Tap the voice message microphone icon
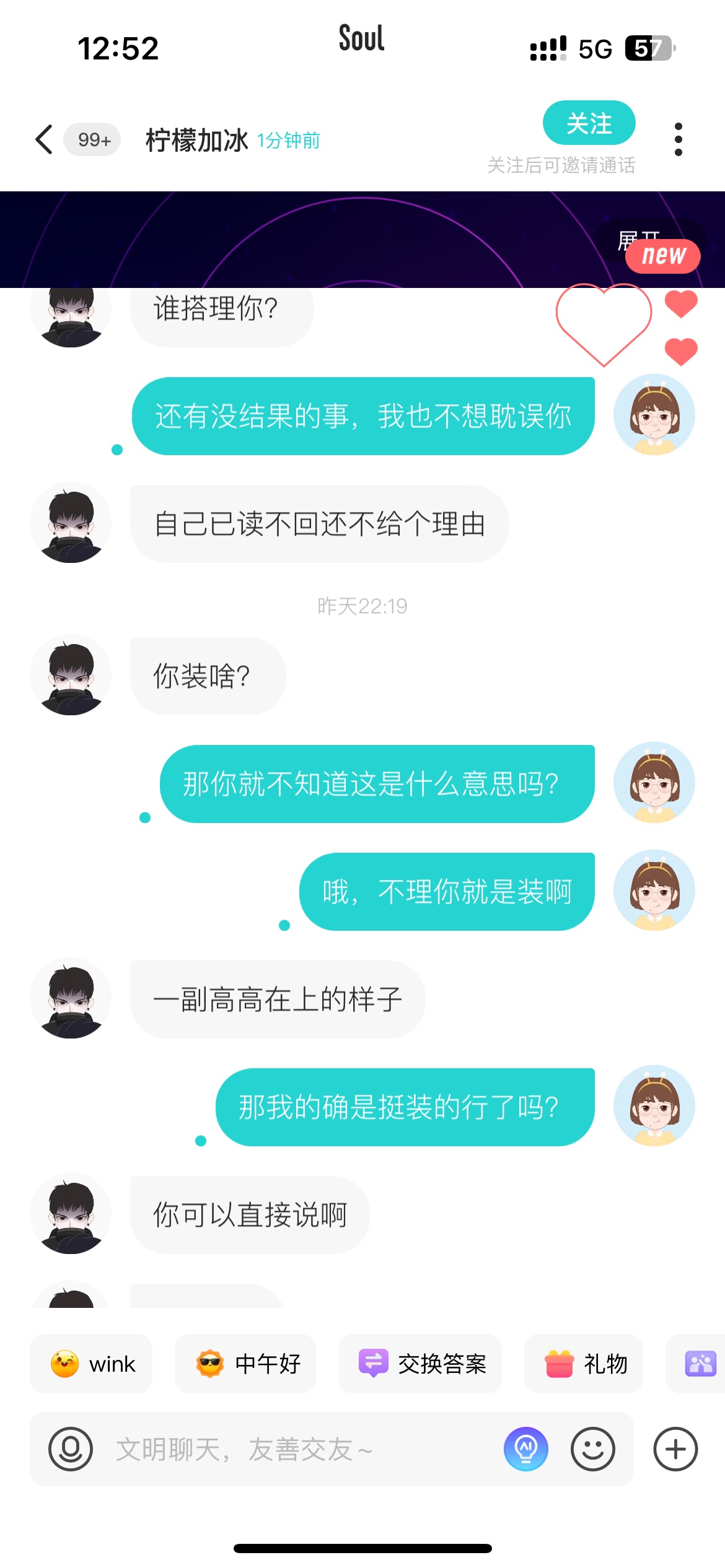The height and width of the screenshot is (1568, 725). (x=71, y=1449)
